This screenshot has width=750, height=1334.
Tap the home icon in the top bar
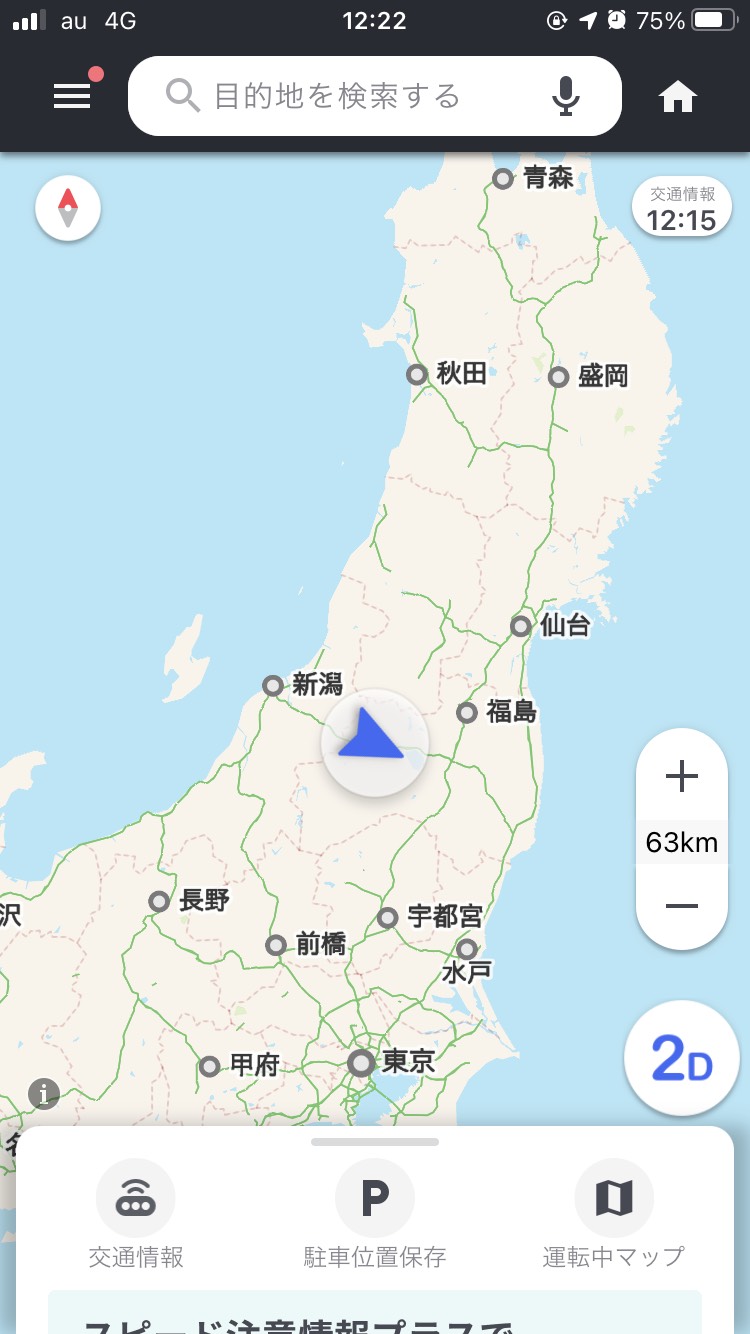[678, 97]
